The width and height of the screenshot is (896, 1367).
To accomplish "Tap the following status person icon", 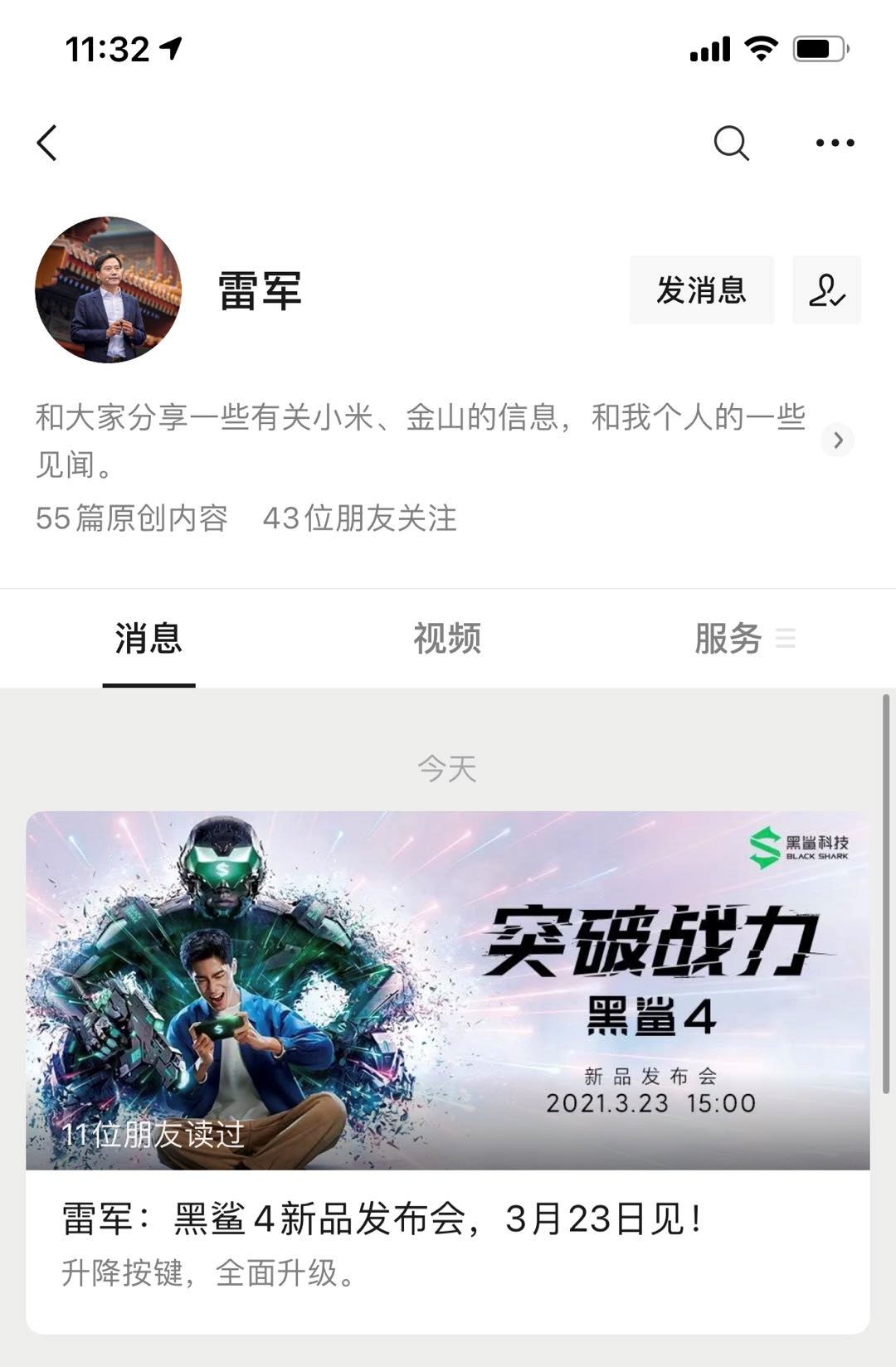I will 826,289.
